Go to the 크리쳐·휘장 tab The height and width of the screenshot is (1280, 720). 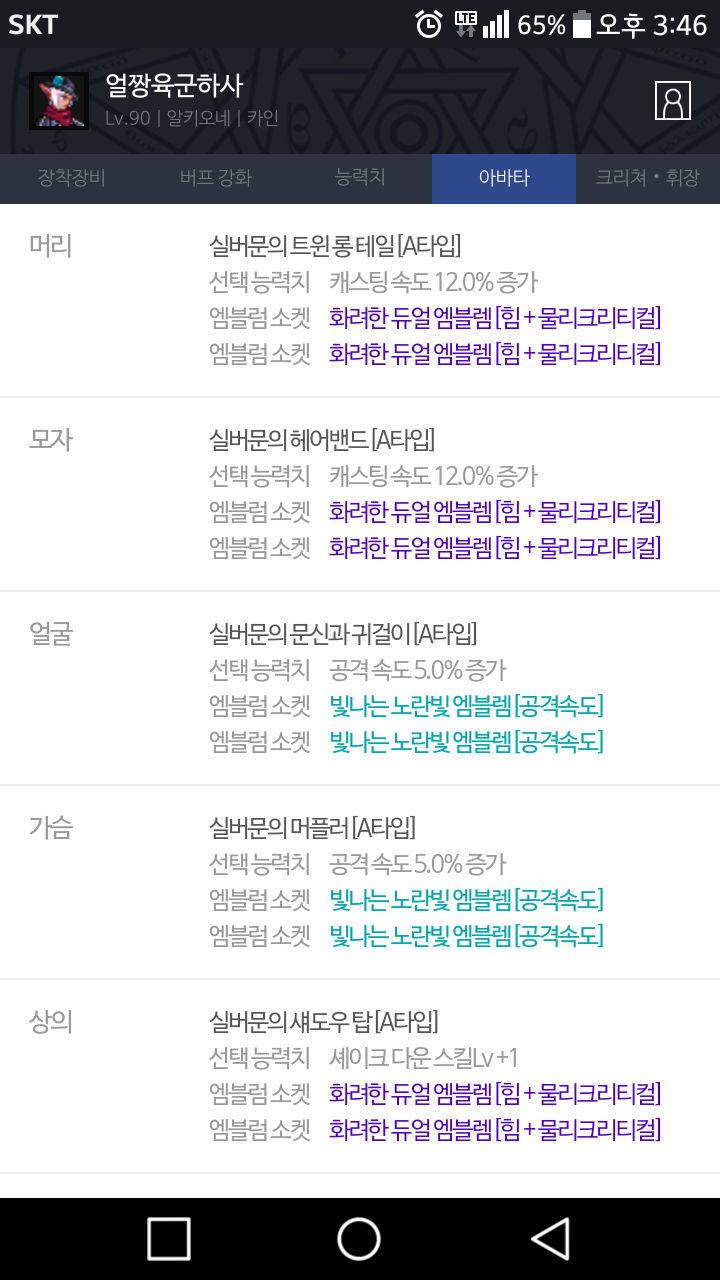[x=648, y=179]
